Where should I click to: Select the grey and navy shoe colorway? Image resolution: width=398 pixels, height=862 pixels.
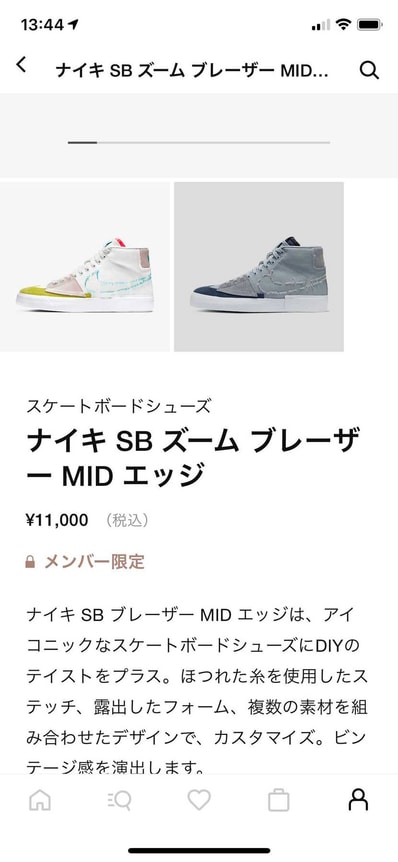click(x=259, y=267)
